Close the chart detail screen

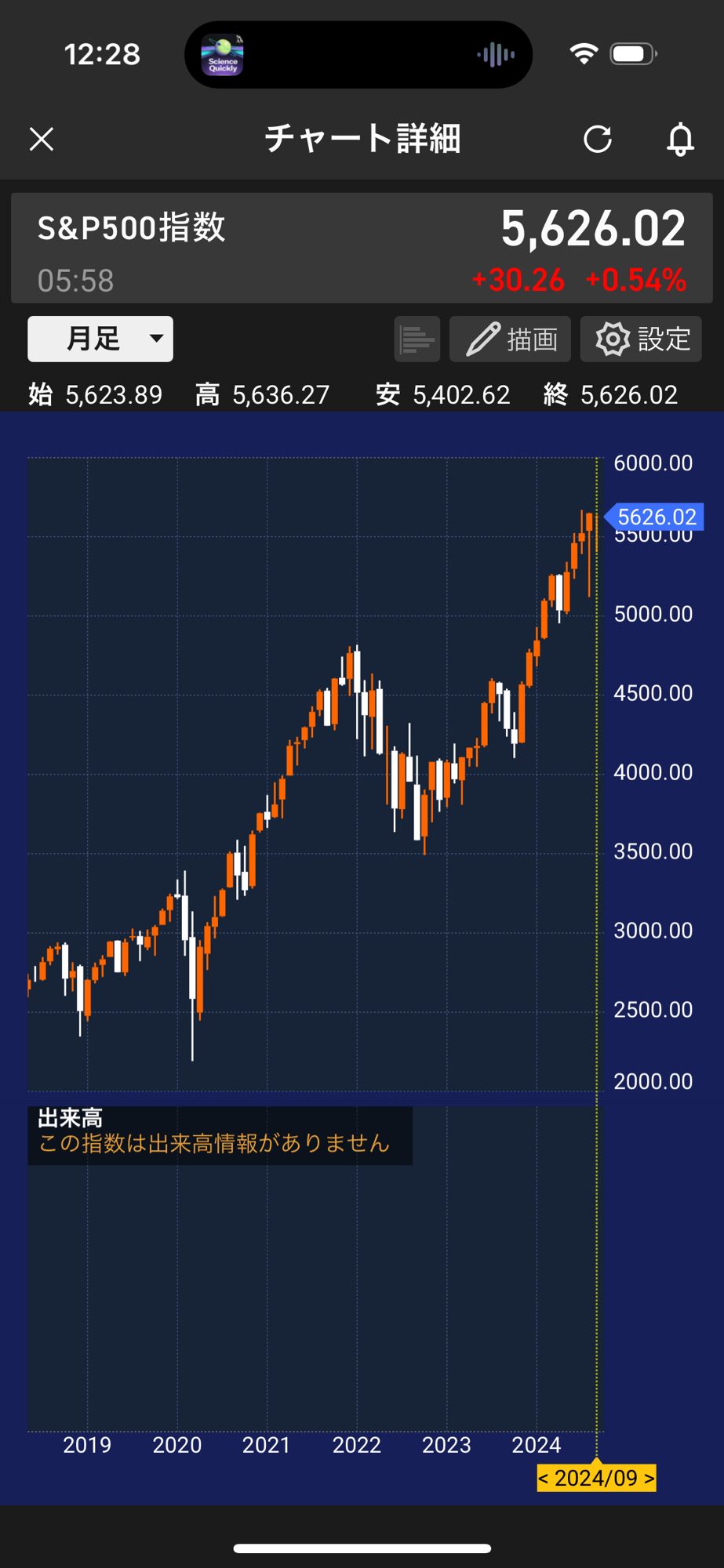click(x=42, y=140)
